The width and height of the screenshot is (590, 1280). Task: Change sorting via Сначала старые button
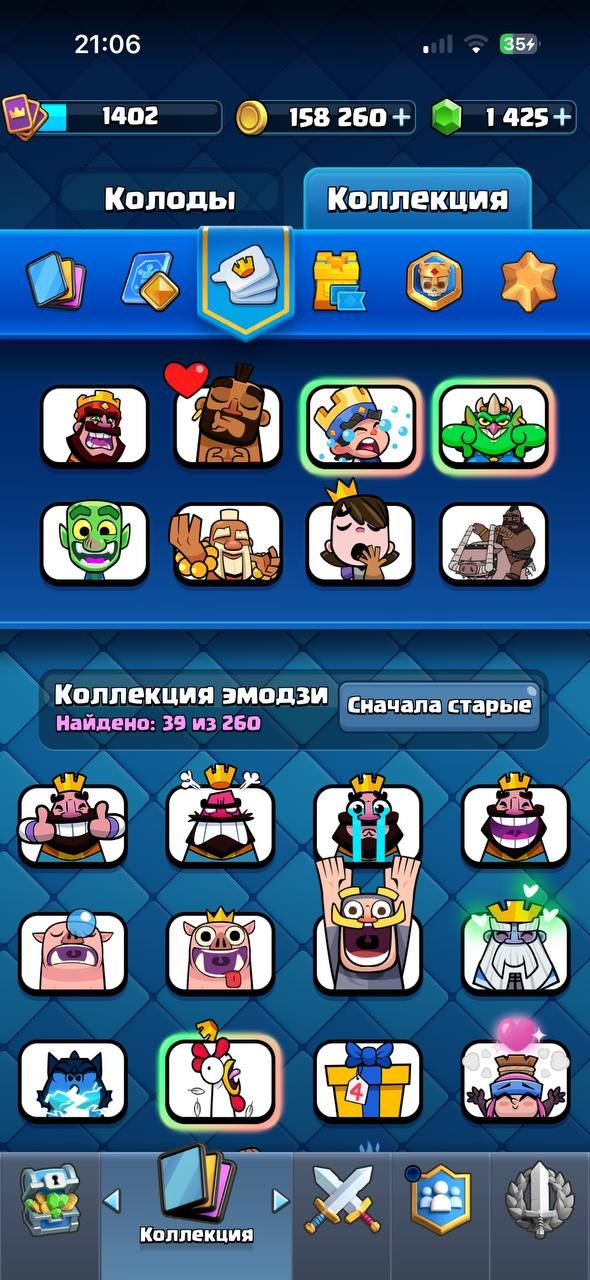click(438, 705)
